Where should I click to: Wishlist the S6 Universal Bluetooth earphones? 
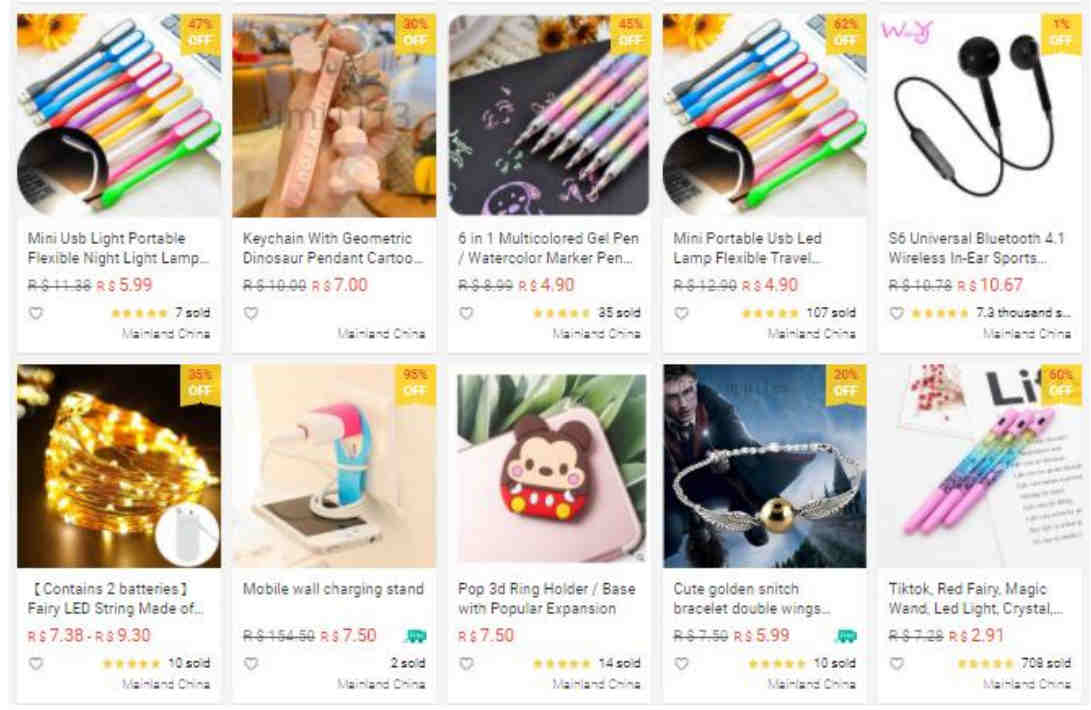pyautogui.click(x=897, y=313)
